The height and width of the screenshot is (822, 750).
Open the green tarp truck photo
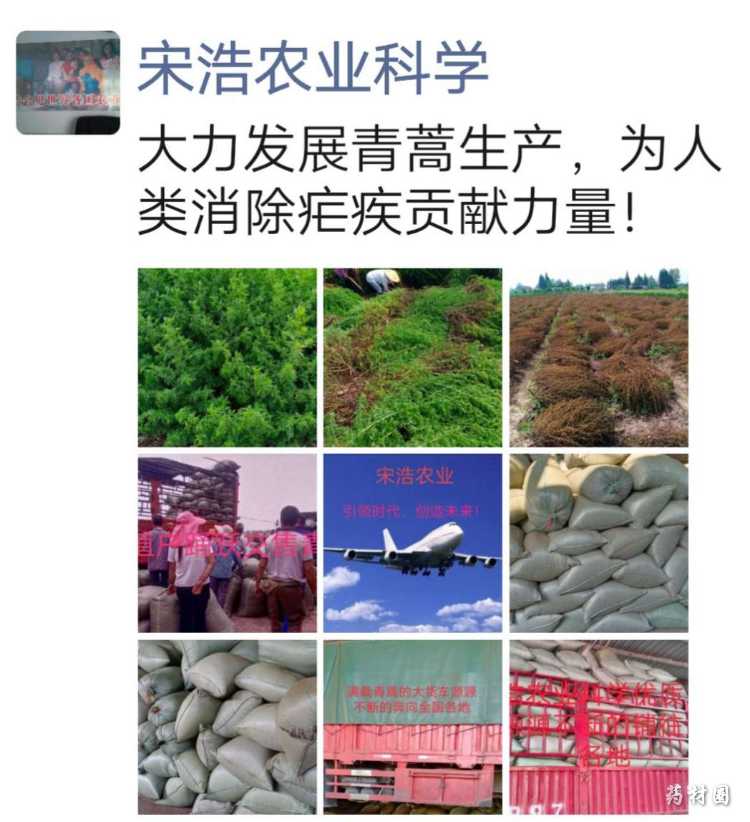click(412, 727)
